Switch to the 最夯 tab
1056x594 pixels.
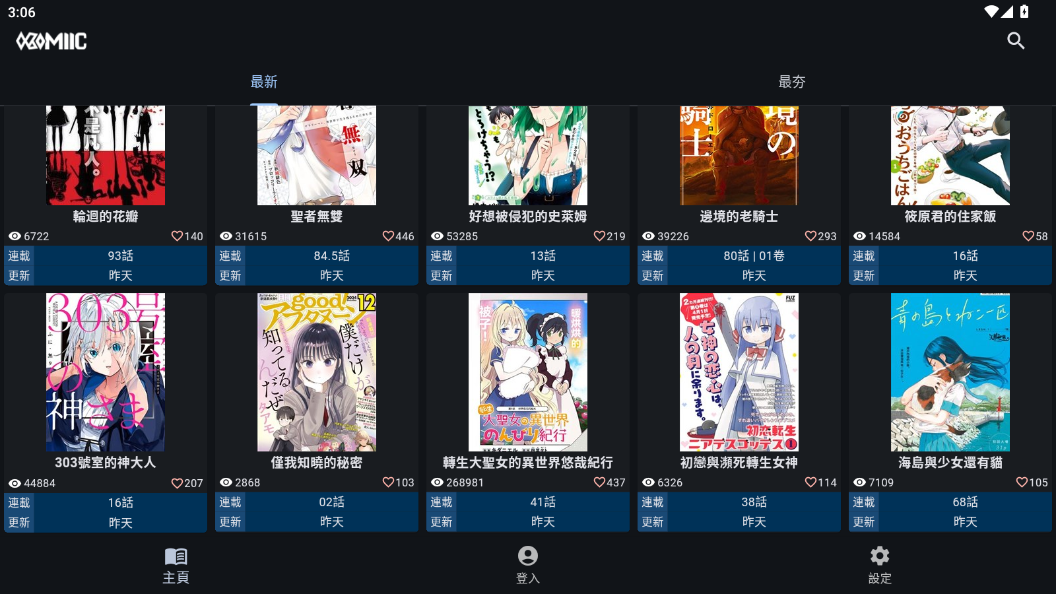pyautogui.click(x=792, y=82)
